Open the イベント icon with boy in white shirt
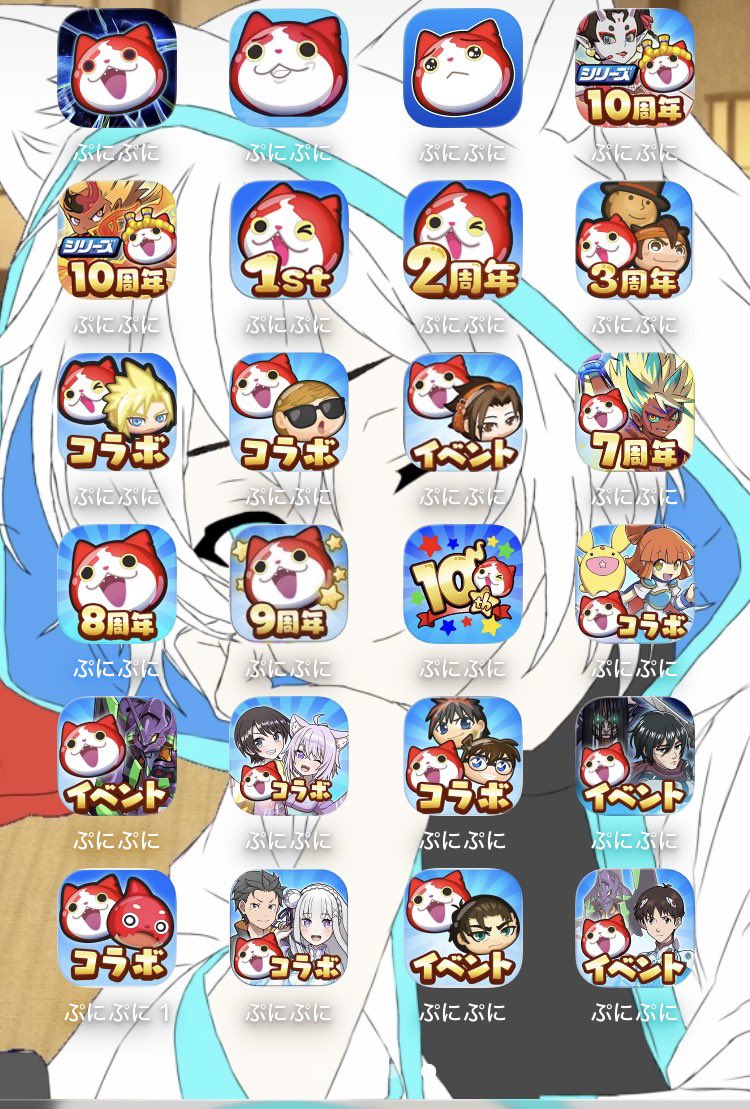Screen dimensions: 750x1109 [635, 928]
